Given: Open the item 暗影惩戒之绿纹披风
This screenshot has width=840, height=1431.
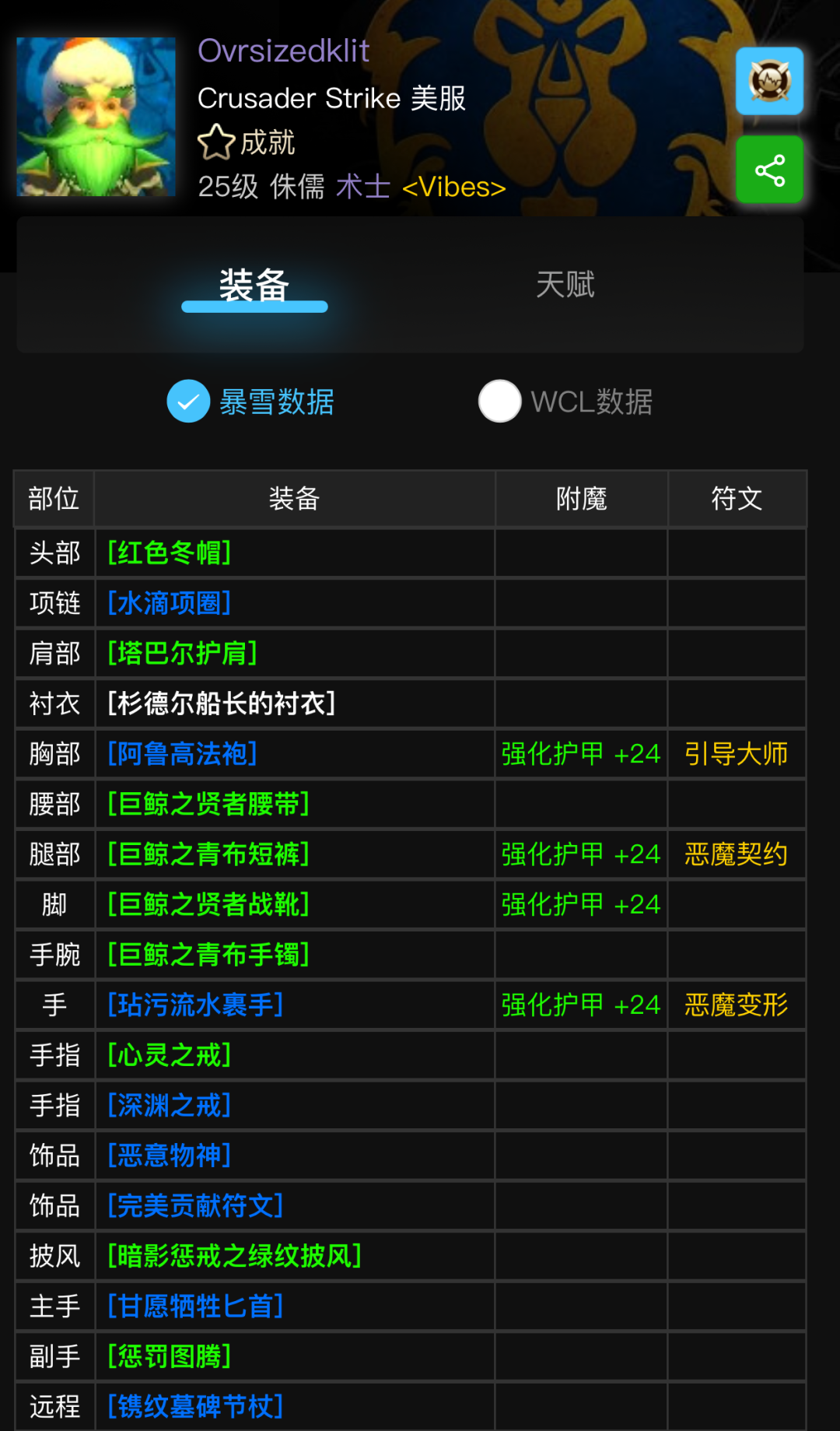Looking at the screenshot, I should pyautogui.click(x=234, y=1256).
